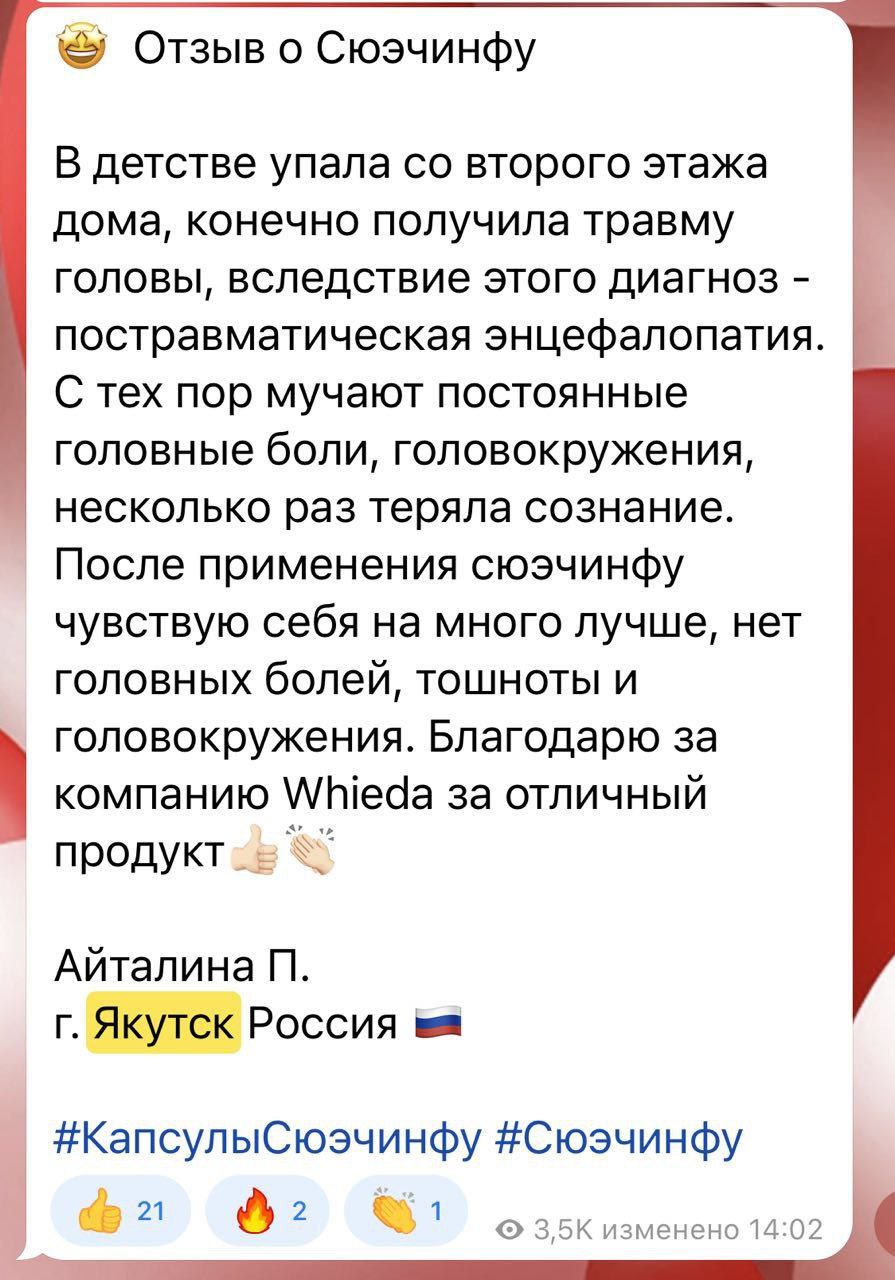Add a thumbs-up reaction with 21 votes
895x1280 pixels.
[x=118, y=1212]
